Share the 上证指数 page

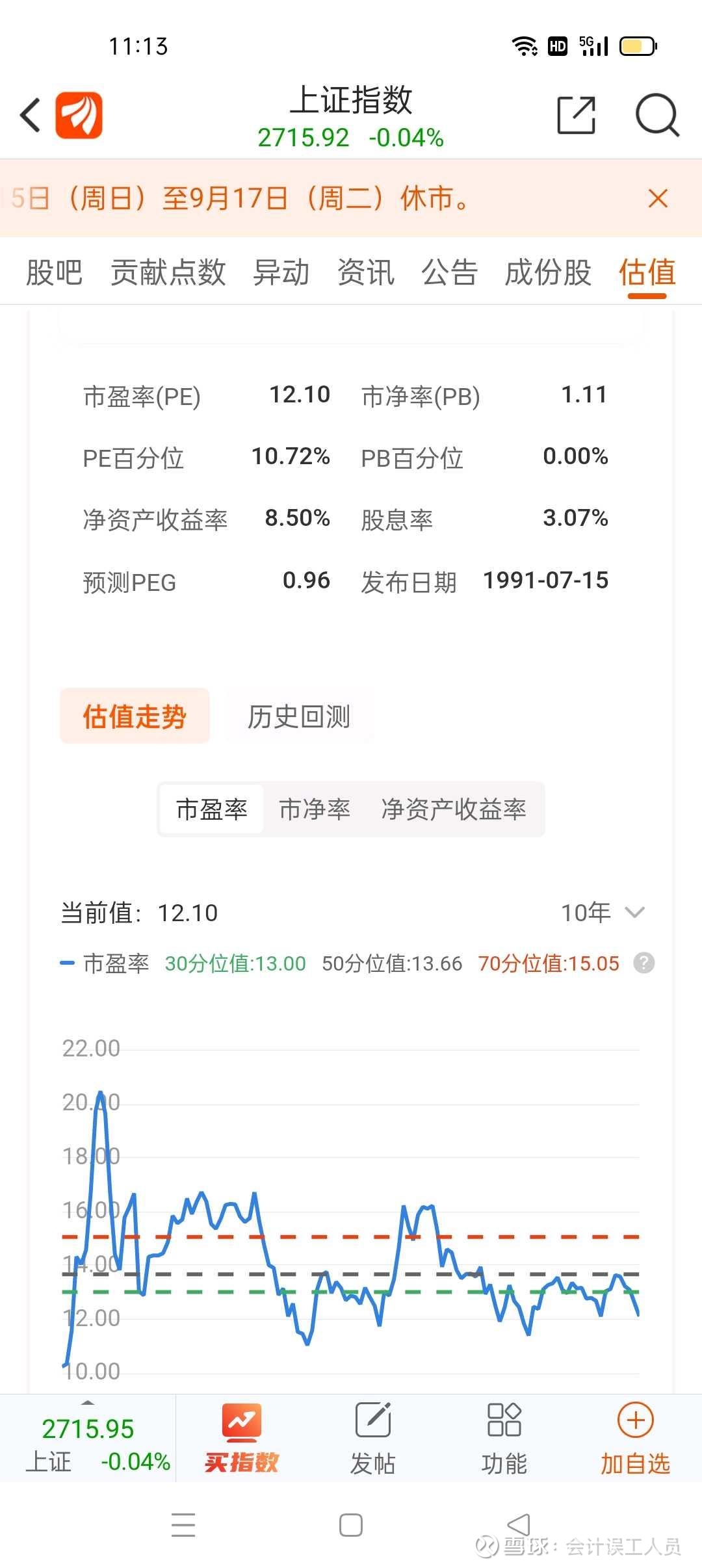(x=576, y=115)
